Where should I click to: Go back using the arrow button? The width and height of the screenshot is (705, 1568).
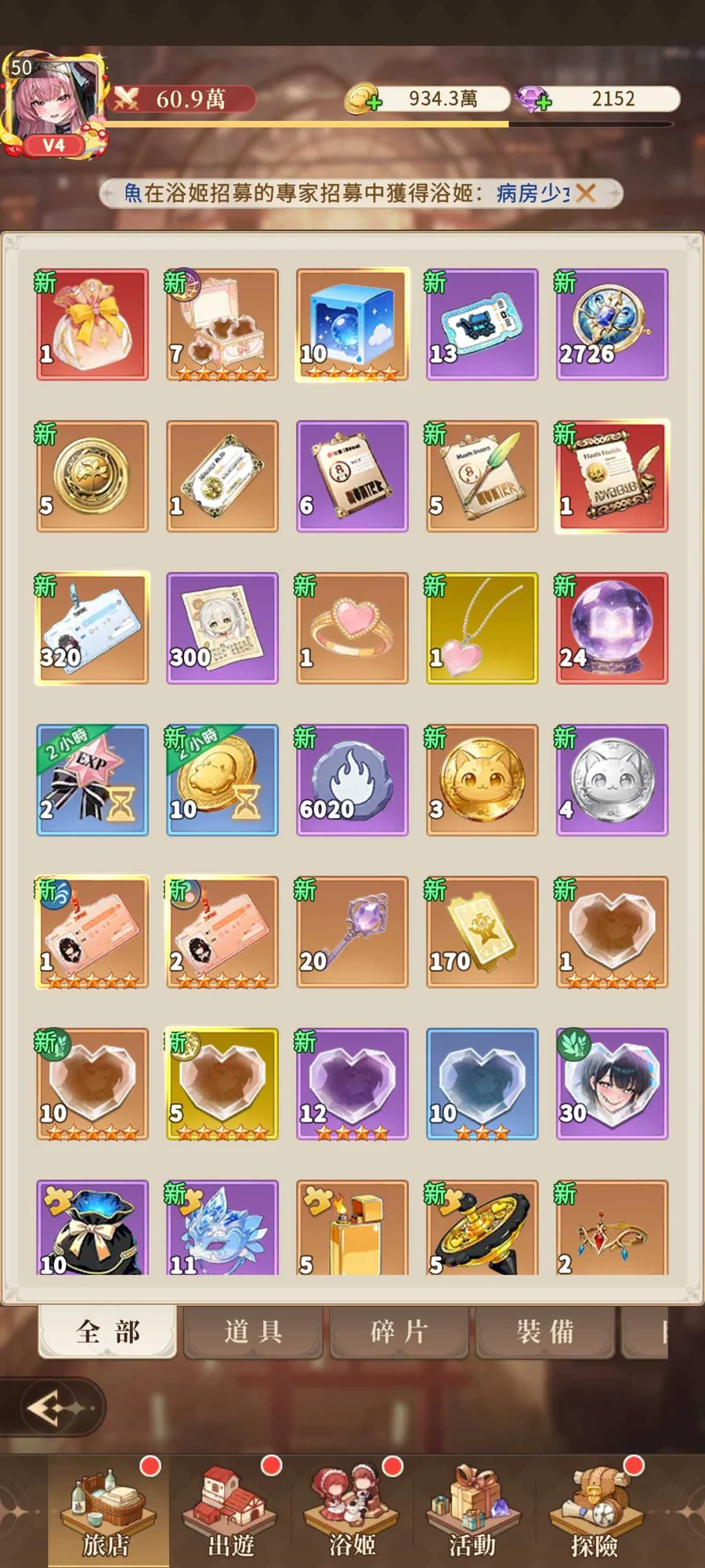(x=52, y=1408)
